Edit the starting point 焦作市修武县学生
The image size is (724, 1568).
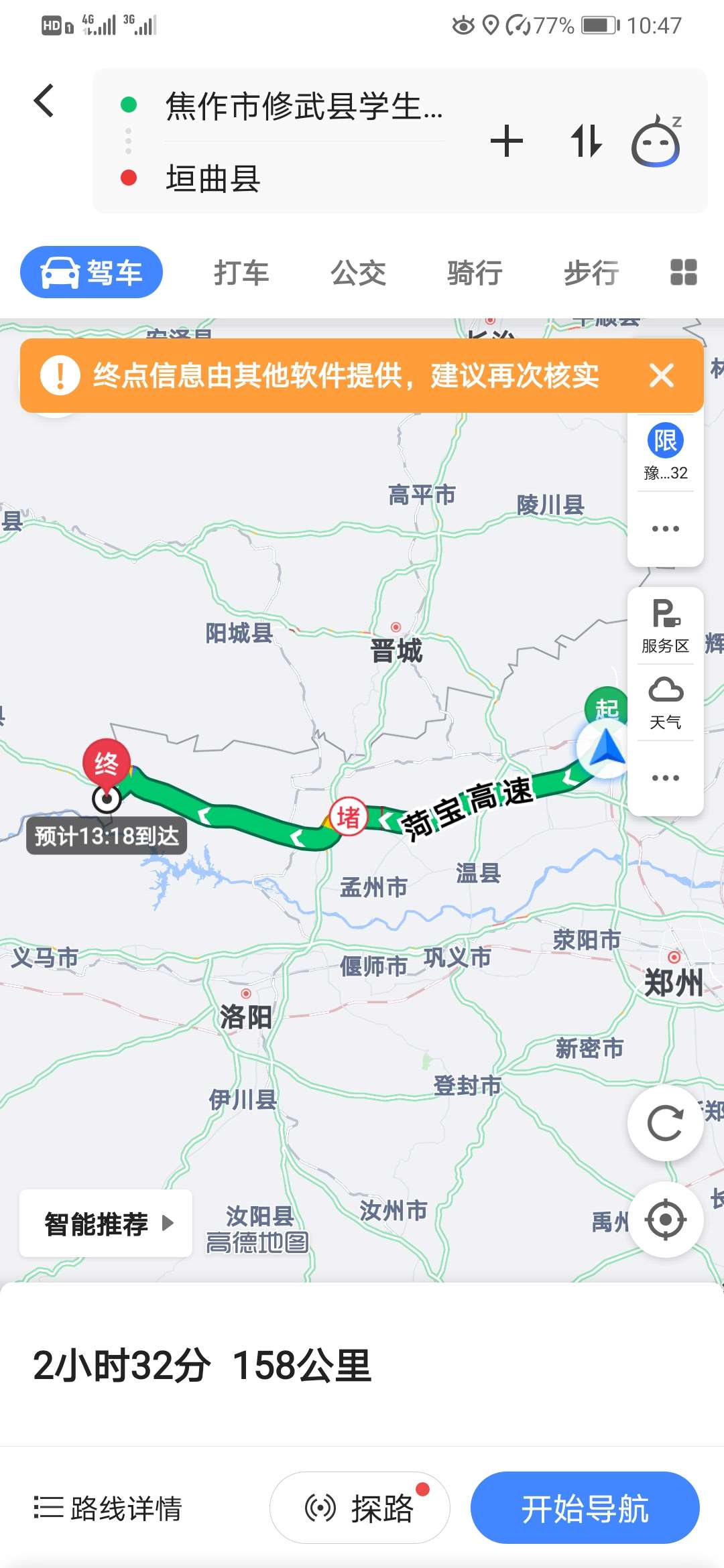click(x=303, y=107)
